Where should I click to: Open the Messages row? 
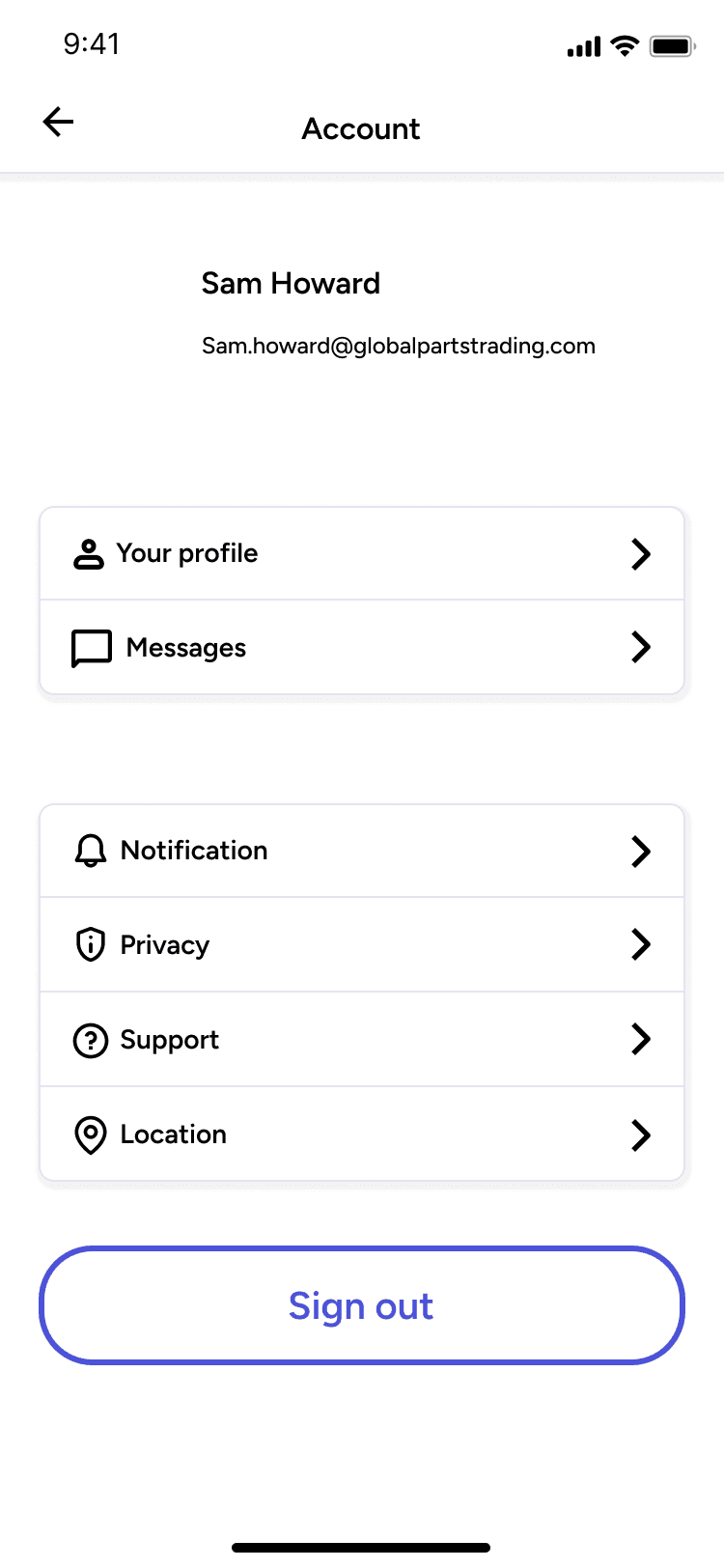click(x=361, y=647)
